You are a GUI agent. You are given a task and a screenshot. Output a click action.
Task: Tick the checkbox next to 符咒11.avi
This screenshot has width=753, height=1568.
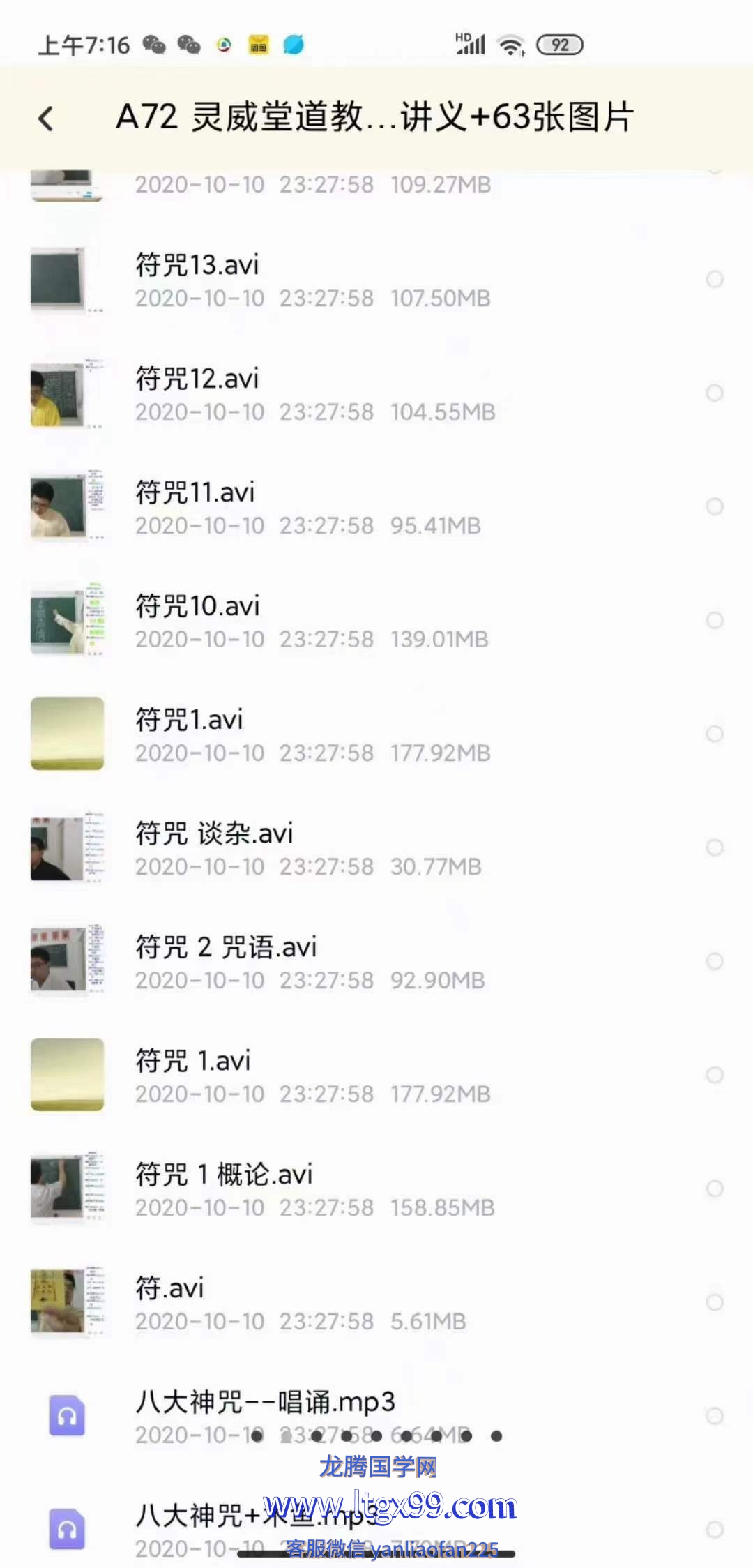coord(714,507)
